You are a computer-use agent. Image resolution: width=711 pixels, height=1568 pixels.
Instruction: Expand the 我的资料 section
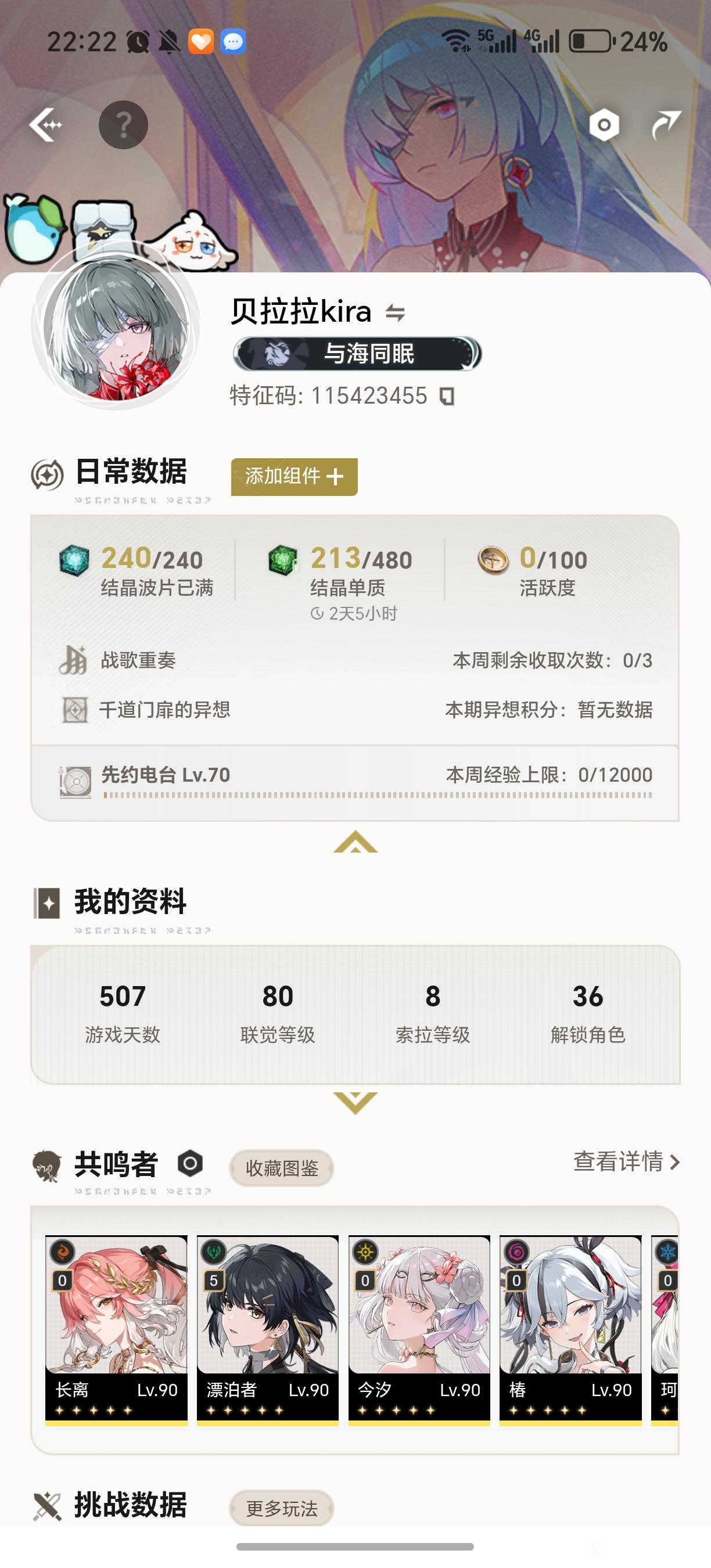(355, 1102)
